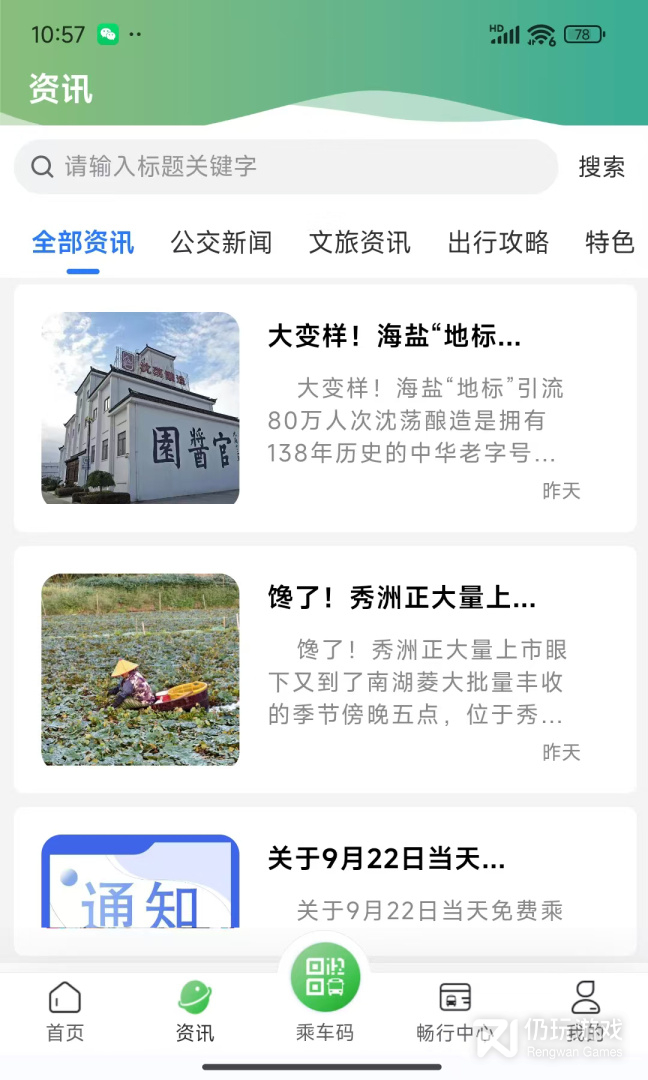The height and width of the screenshot is (1080, 648).
Task: Open the 我的 profile tab
Action: click(x=585, y=1011)
